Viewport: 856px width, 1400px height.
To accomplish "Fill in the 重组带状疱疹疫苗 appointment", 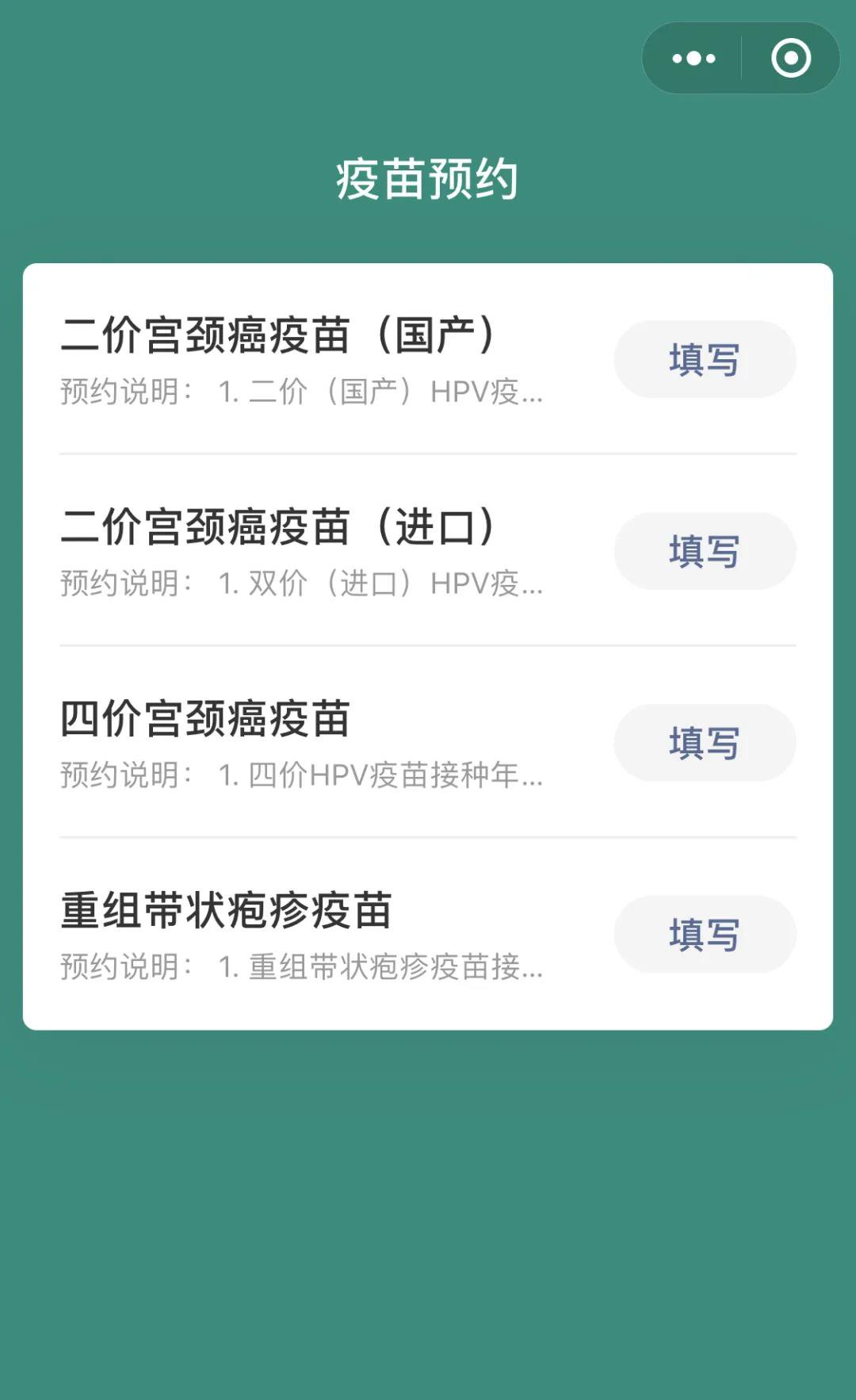I will [705, 935].
